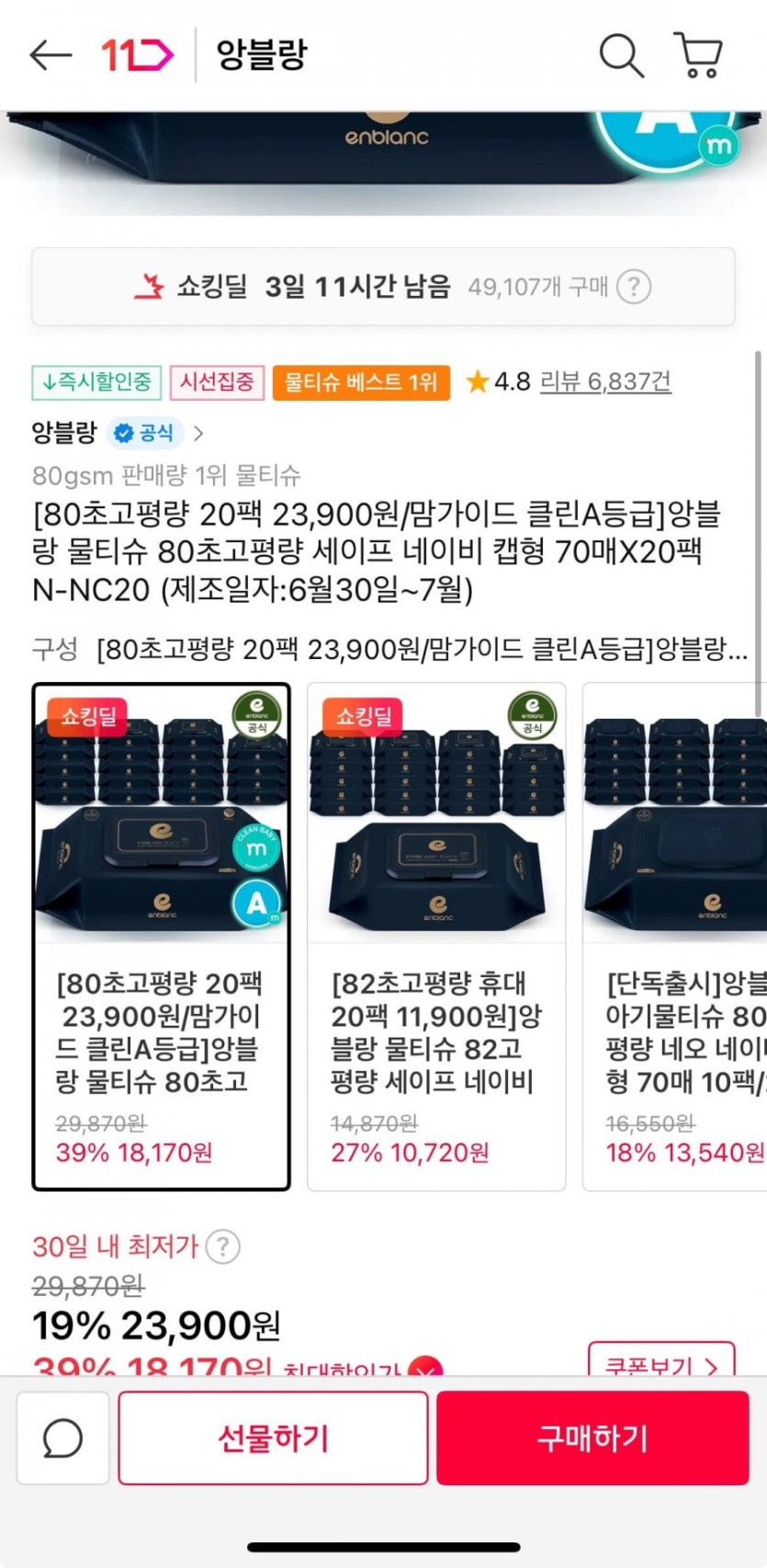This screenshot has height=1568, width=767.
Task: Tap 구매하기 button
Action: point(592,1437)
